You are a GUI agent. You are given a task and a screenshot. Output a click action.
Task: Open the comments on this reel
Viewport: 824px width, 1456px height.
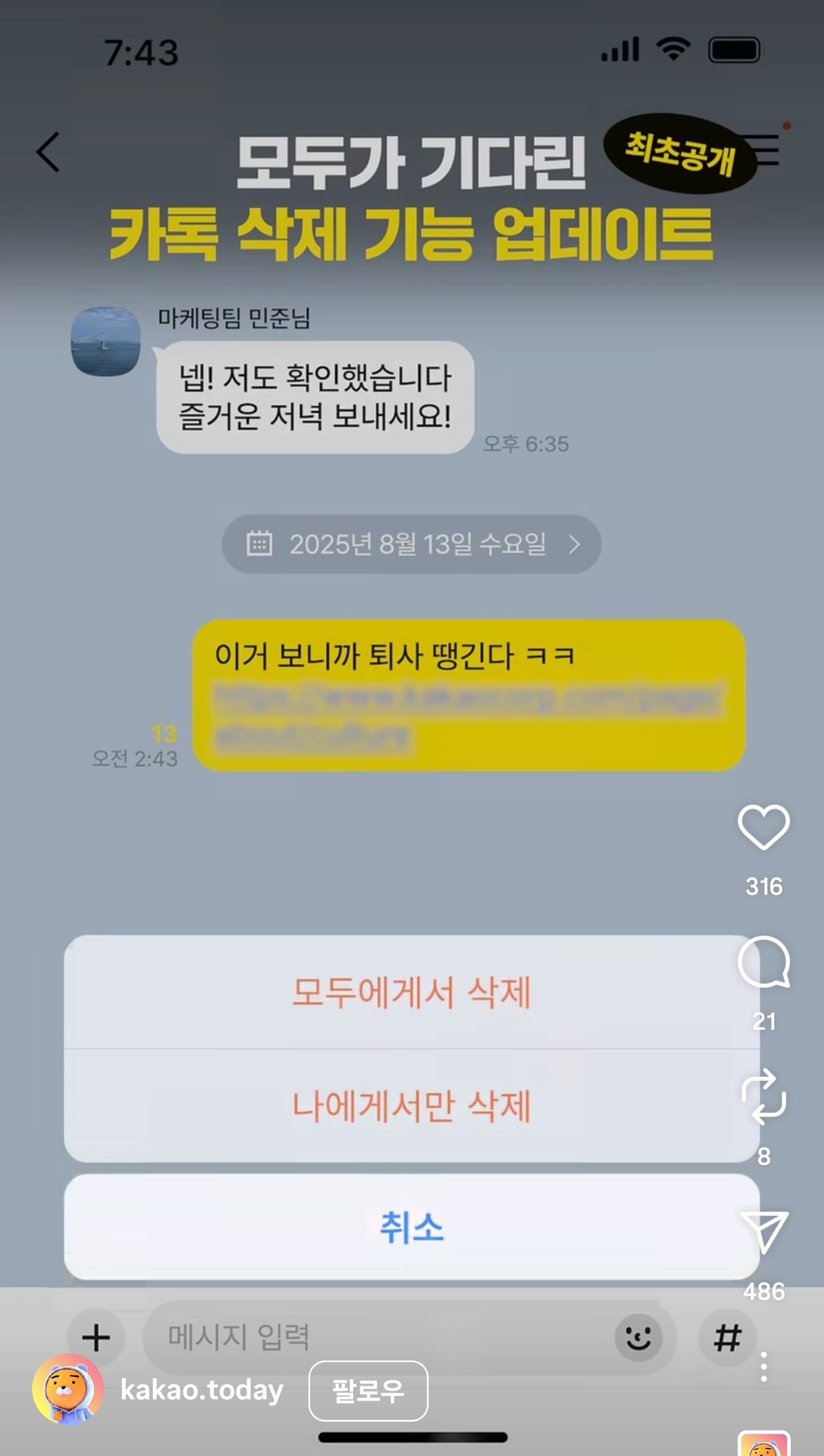click(763, 962)
